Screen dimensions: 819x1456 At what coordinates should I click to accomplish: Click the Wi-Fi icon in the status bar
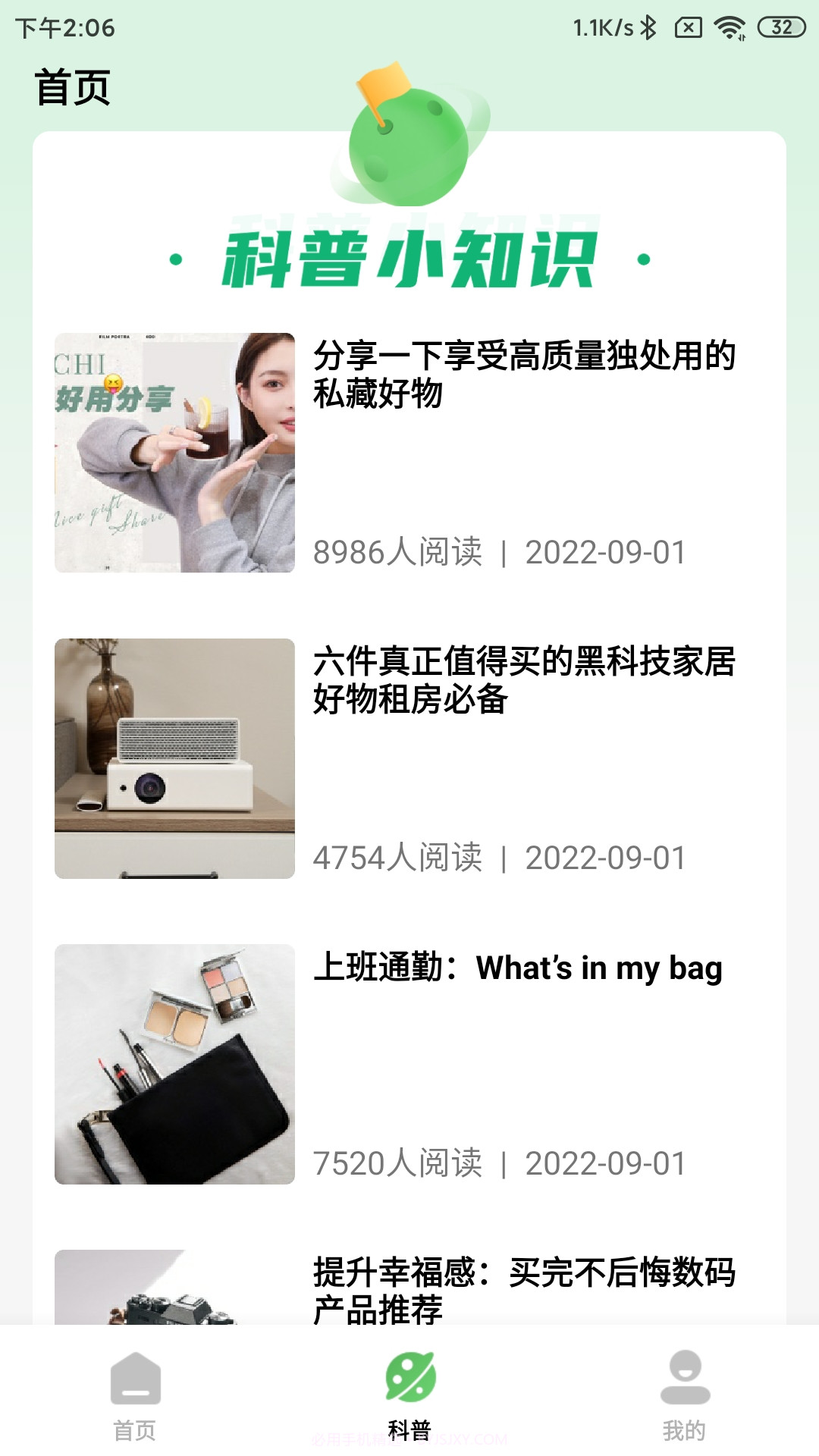(x=730, y=27)
